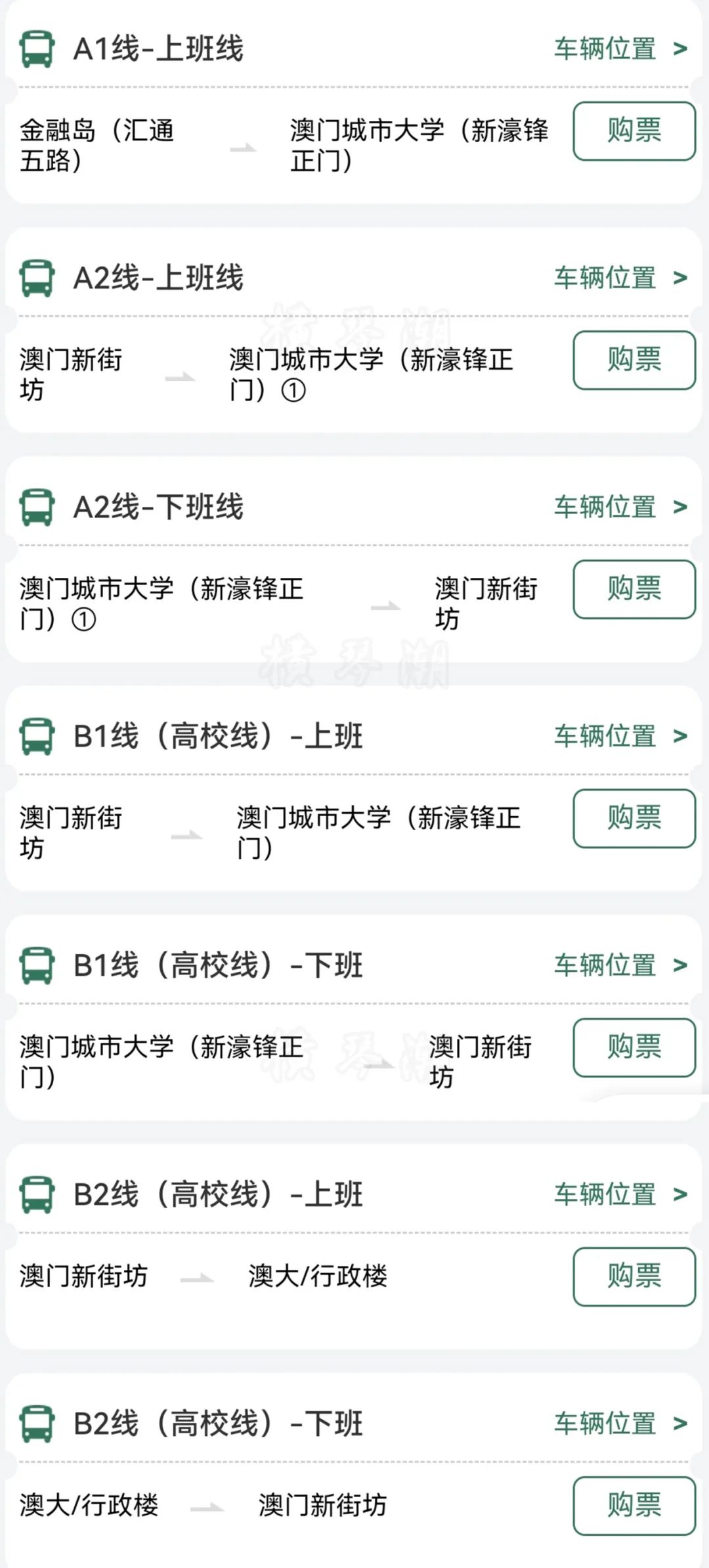Screen dimensions: 709x1568
Task: Purchase ticket for B2线（高校线）-下班
Action: point(634,1506)
